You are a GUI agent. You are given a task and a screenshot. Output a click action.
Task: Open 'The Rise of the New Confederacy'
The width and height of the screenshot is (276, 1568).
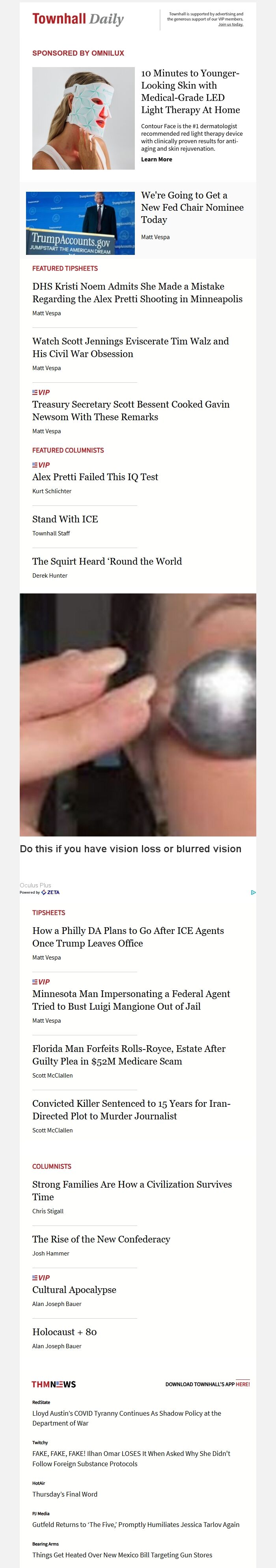[101, 1239]
